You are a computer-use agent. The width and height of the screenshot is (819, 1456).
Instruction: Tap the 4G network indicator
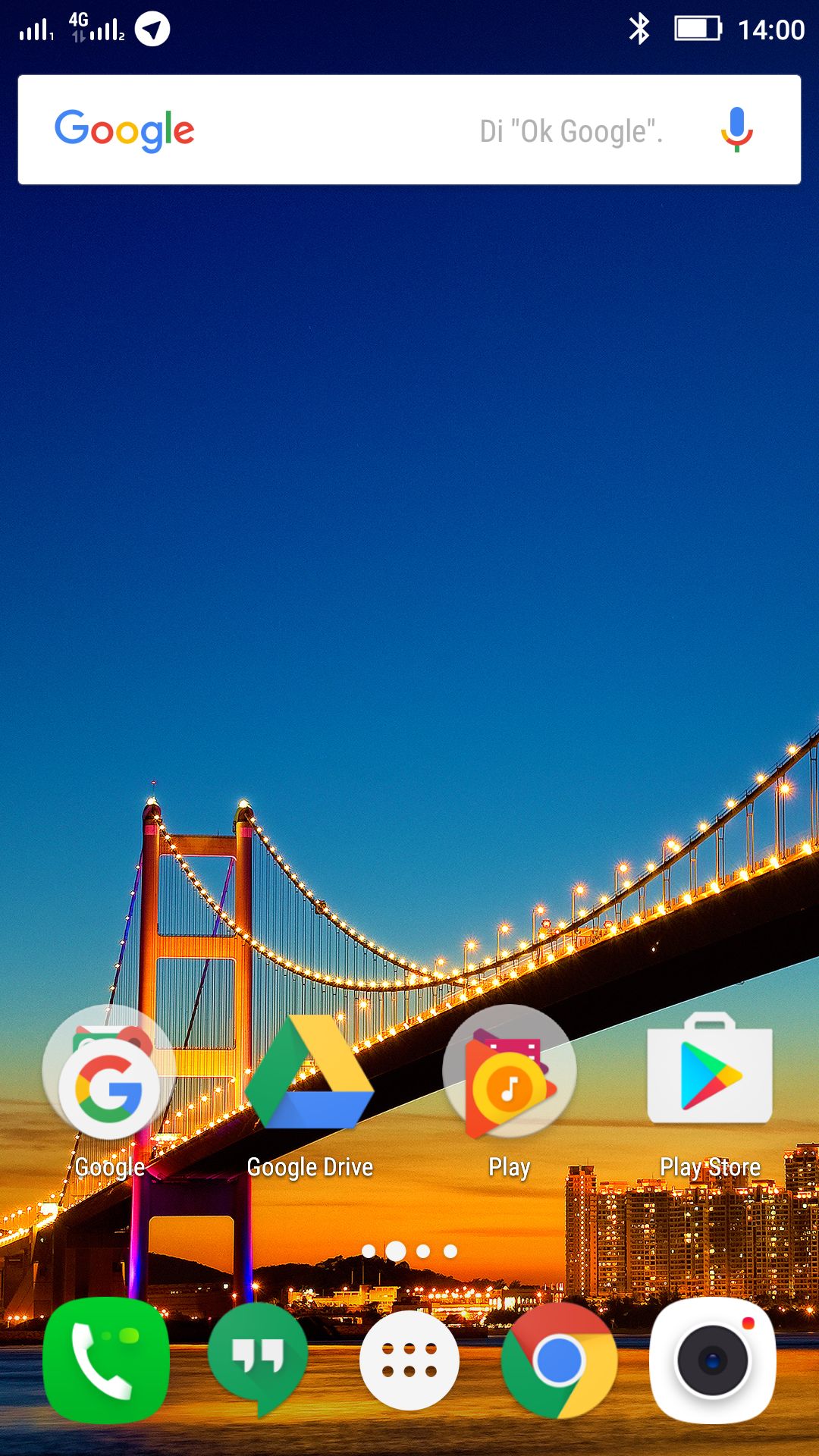click(x=78, y=23)
